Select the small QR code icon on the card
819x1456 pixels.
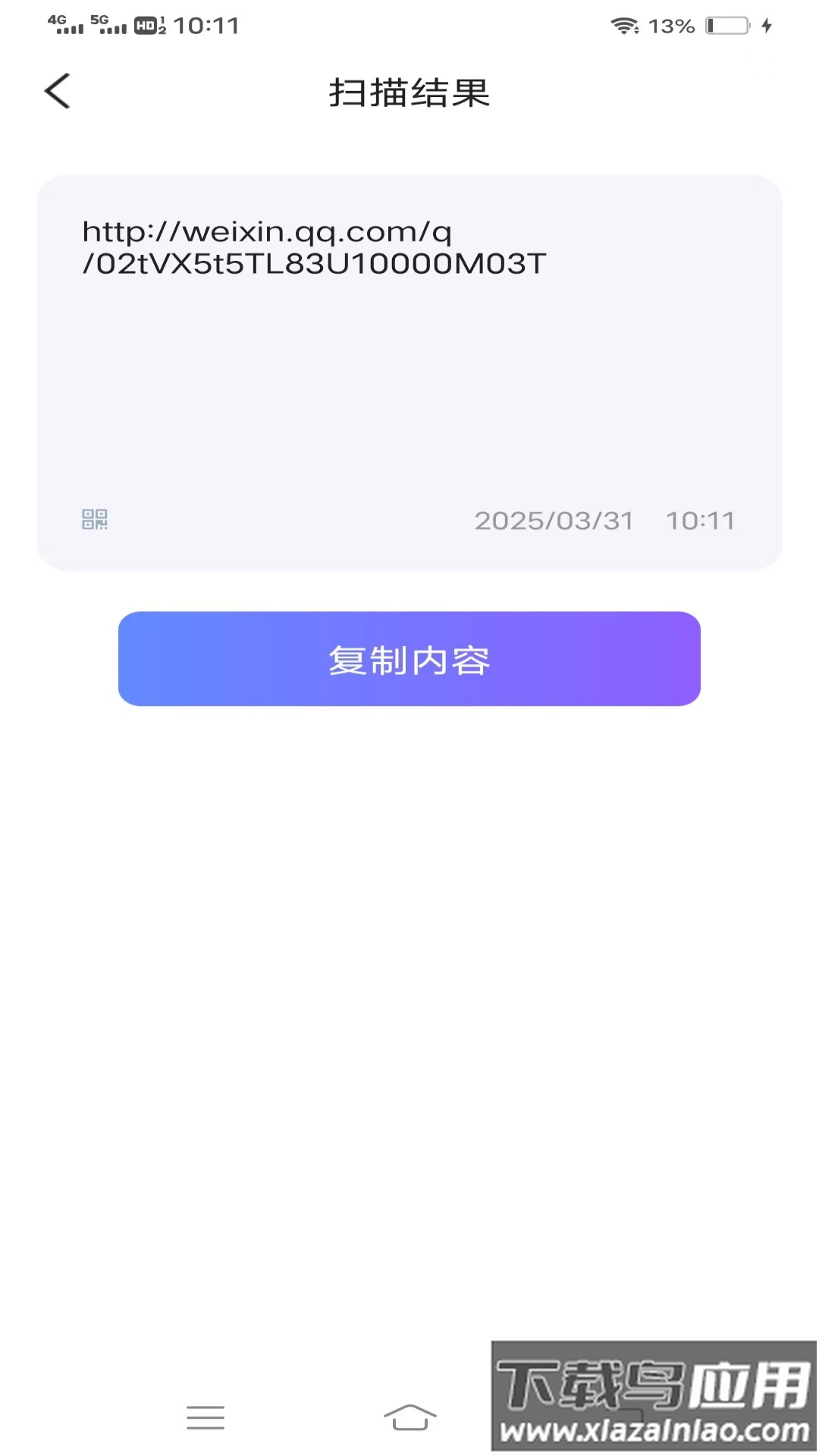(94, 520)
